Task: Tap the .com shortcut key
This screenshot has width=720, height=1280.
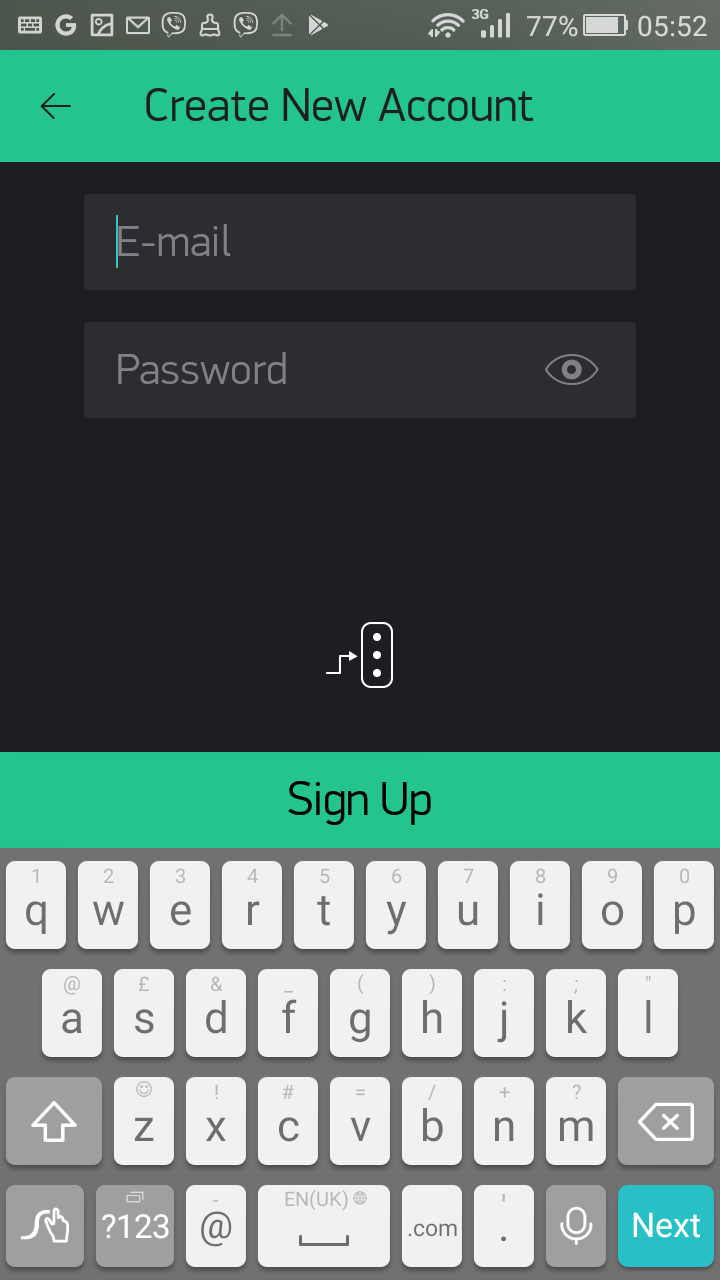Action: (432, 1225)
